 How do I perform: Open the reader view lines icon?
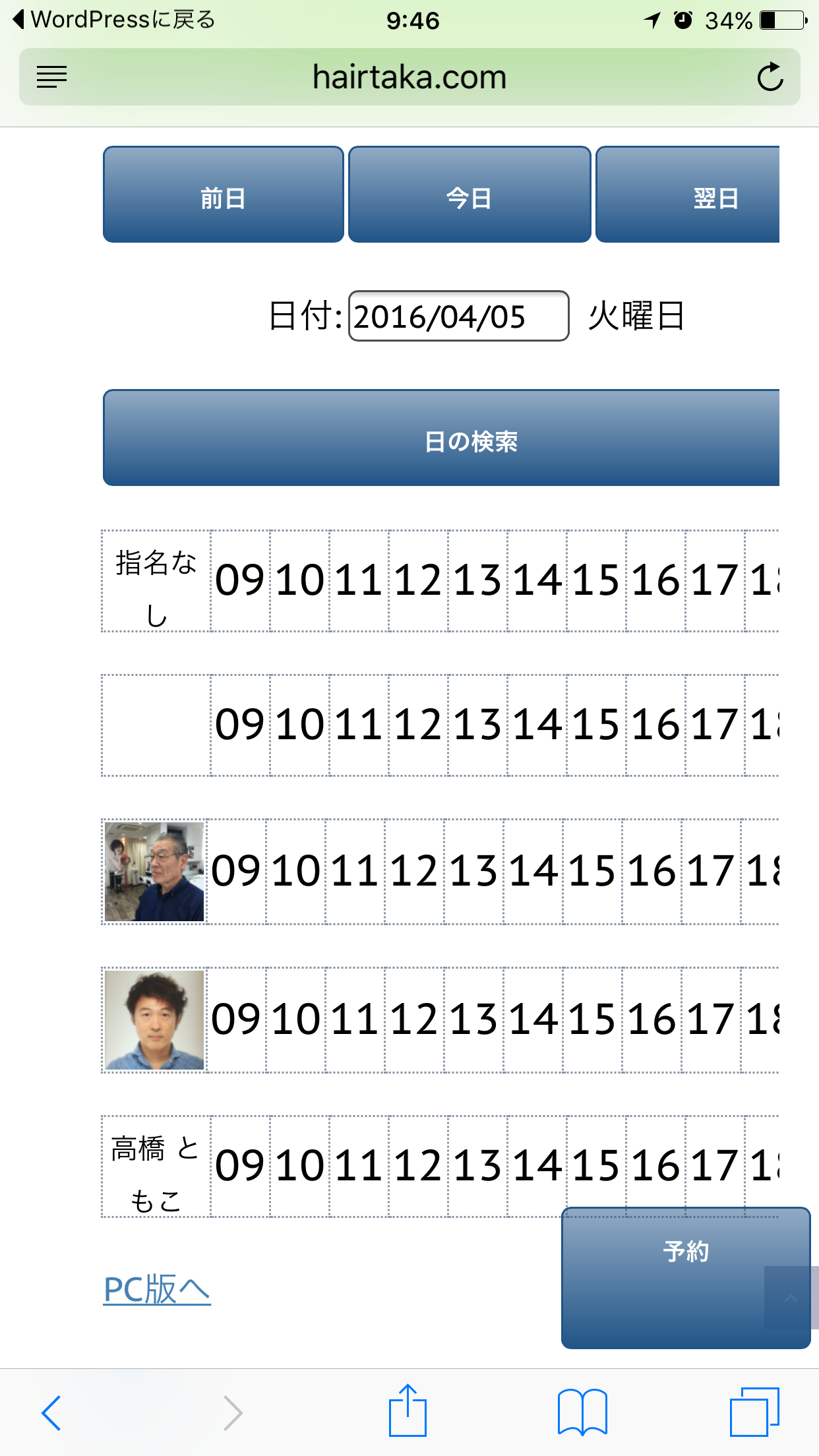(52, 77)
